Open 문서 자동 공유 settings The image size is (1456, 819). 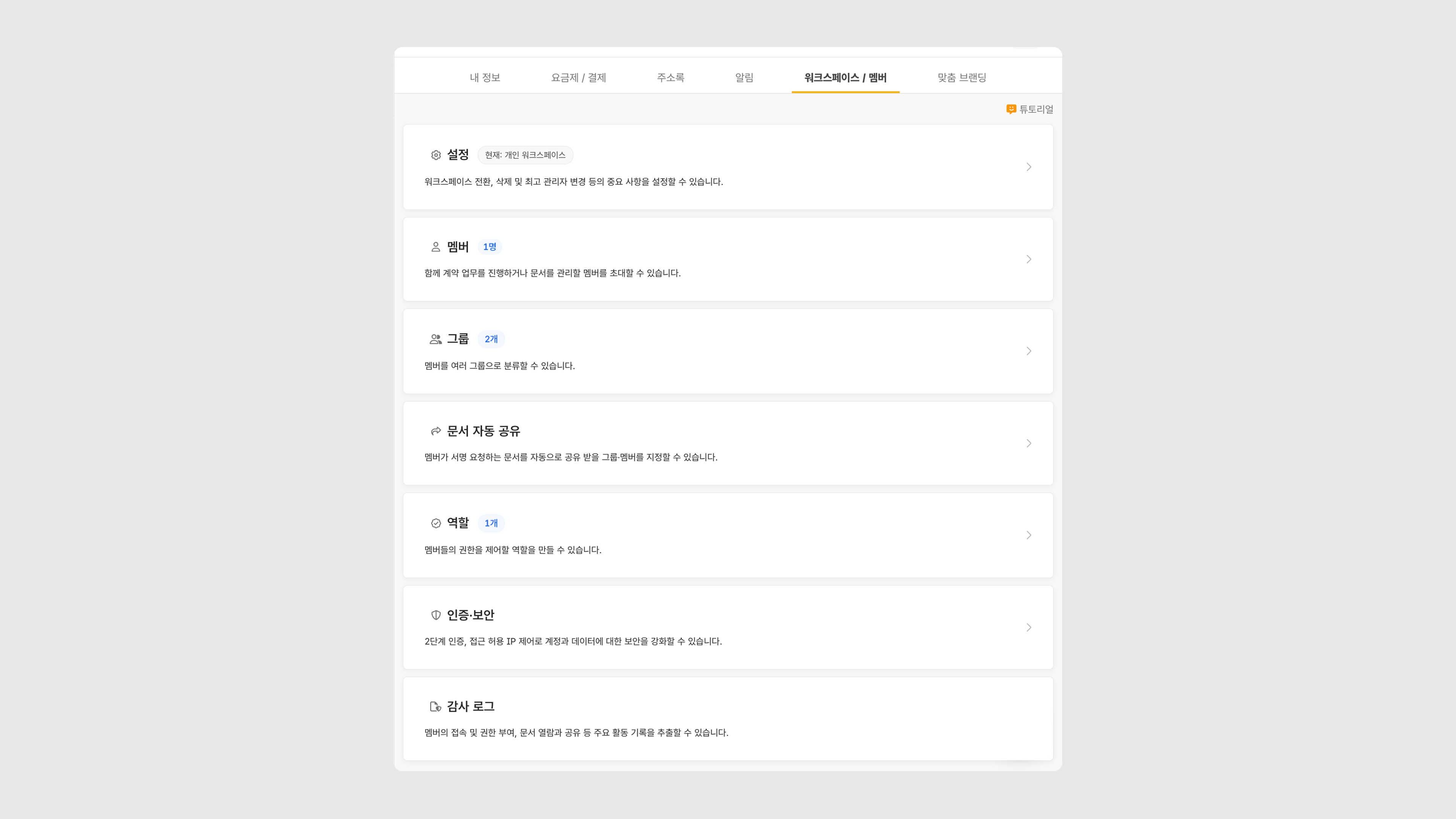click(x=728, y=443)
